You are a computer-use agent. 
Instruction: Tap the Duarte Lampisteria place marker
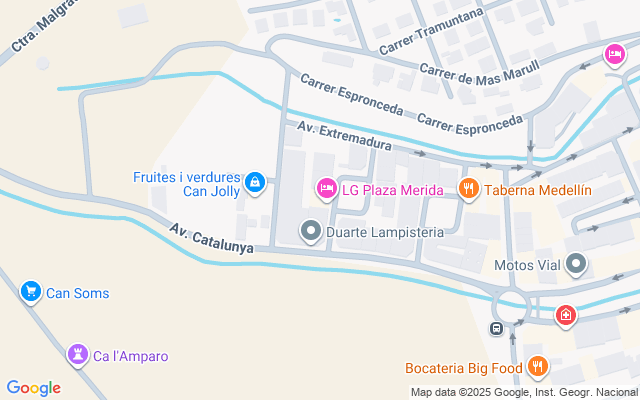click(311, 232)
